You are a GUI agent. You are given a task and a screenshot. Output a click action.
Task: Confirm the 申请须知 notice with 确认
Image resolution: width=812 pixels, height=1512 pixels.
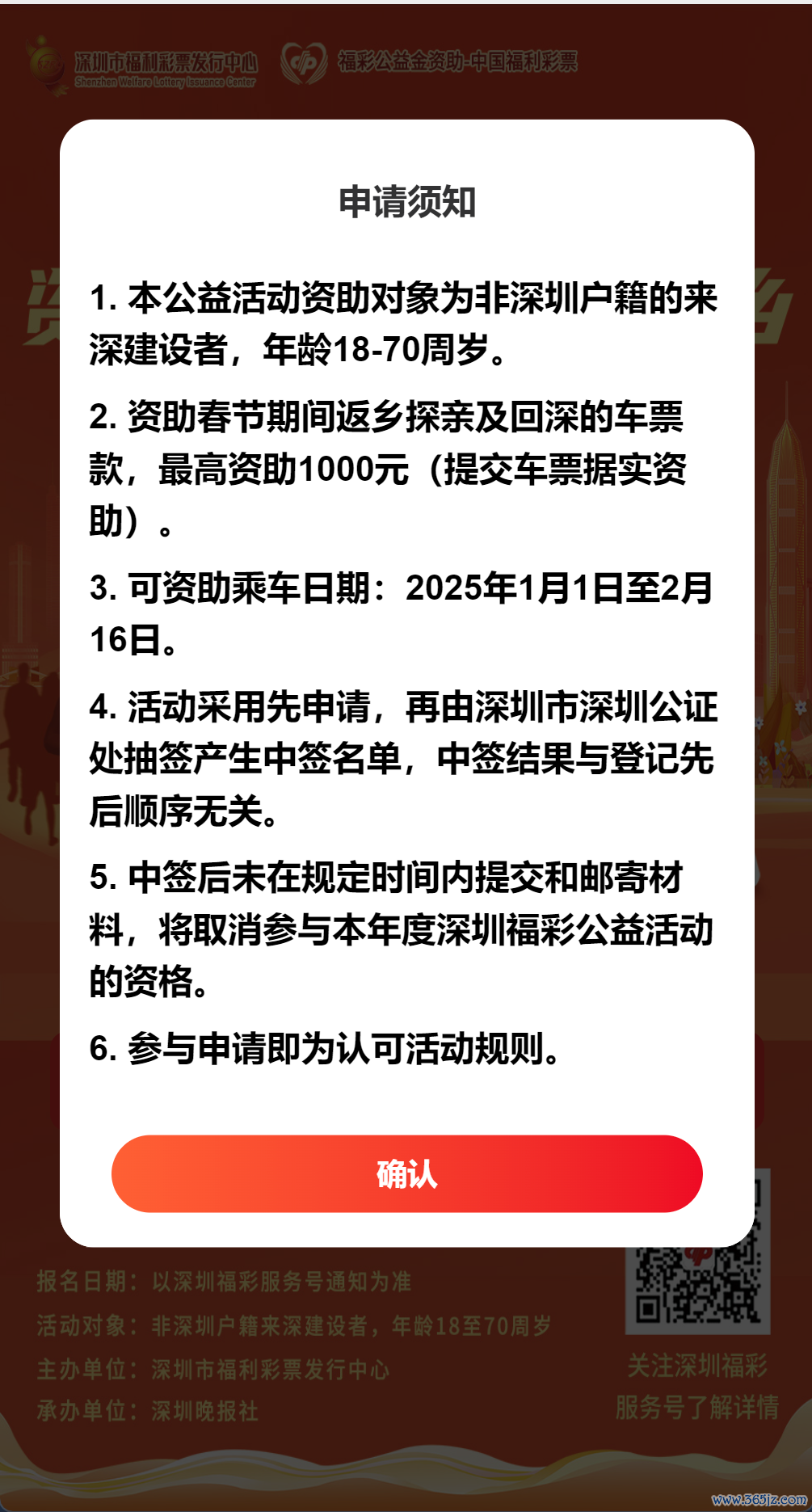point(406,1173)
